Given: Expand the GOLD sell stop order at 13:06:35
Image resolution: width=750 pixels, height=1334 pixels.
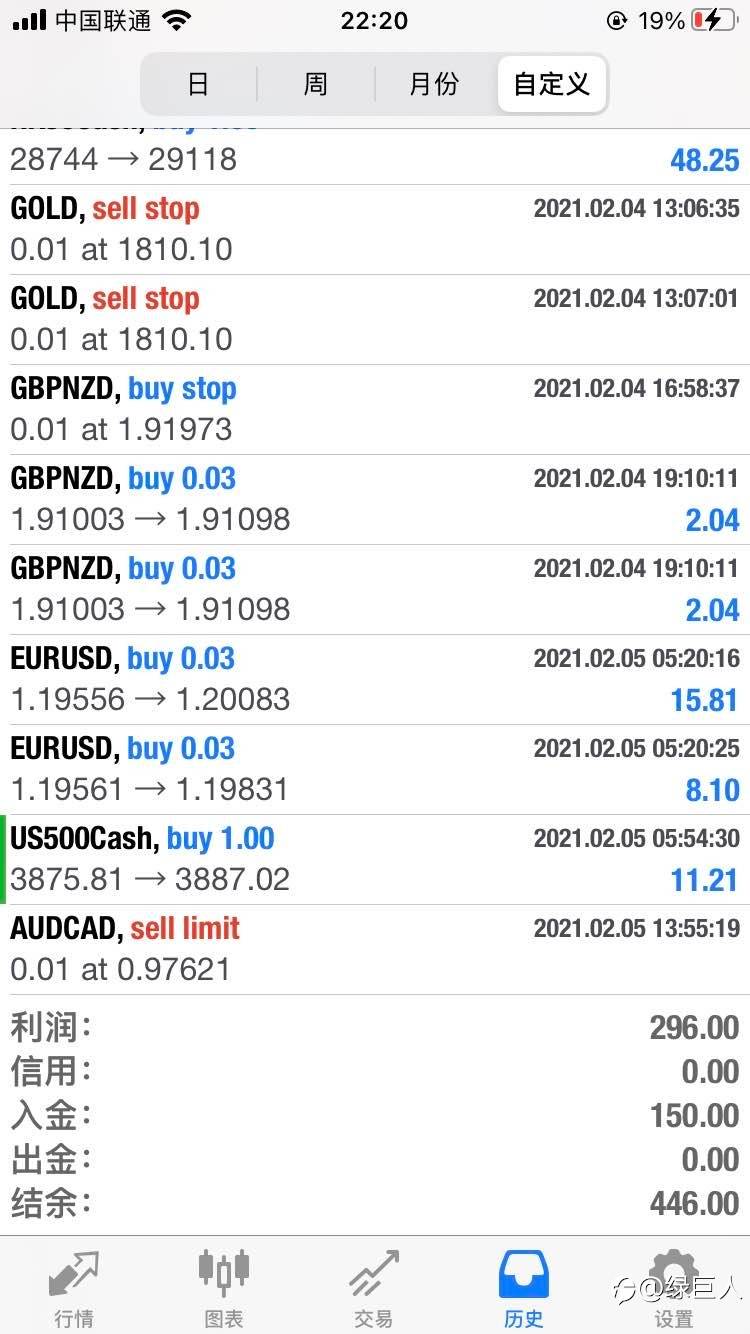Looking at the screenshot, I should point(375,229).
